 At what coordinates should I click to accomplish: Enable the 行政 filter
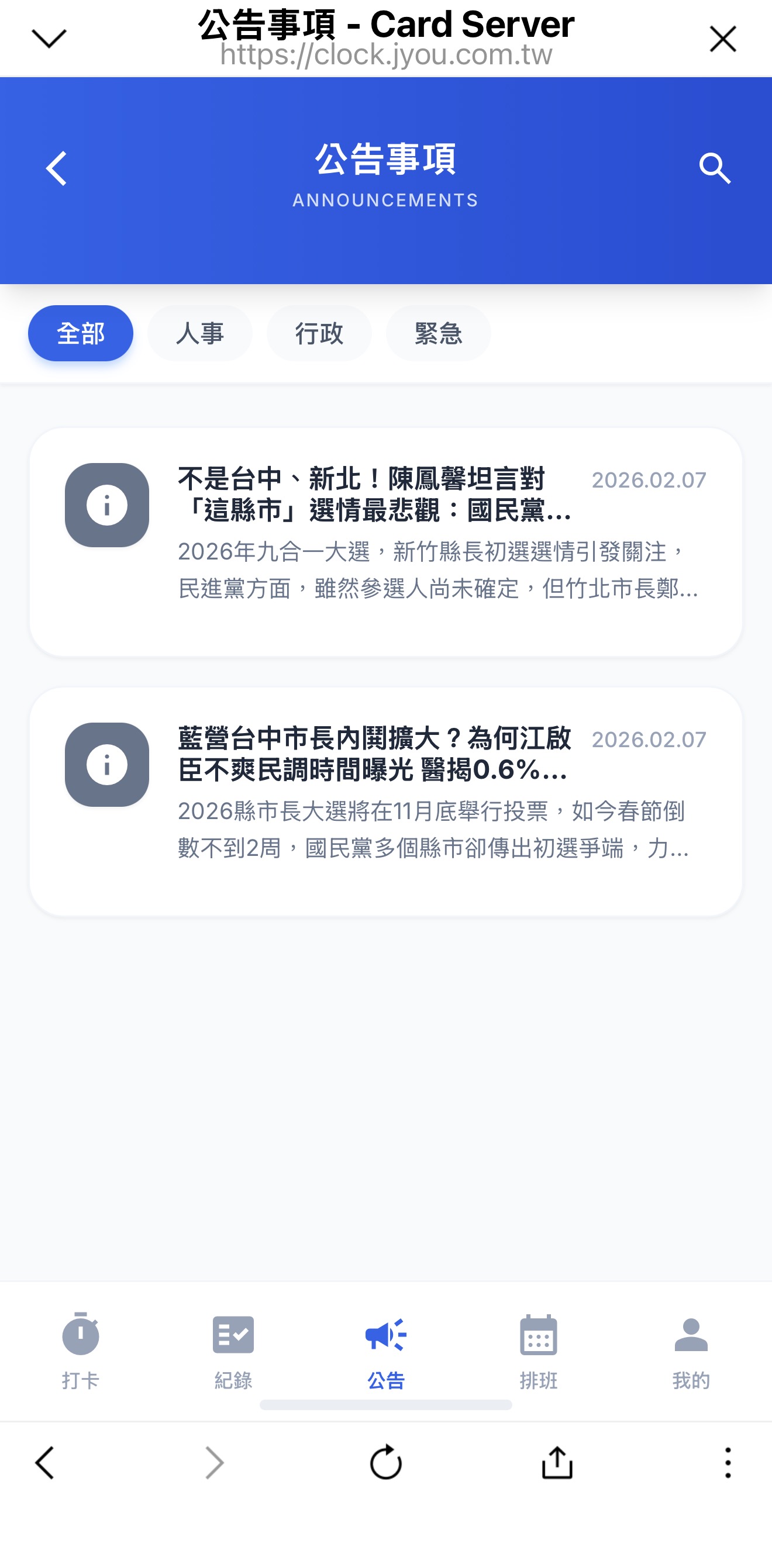319,333
